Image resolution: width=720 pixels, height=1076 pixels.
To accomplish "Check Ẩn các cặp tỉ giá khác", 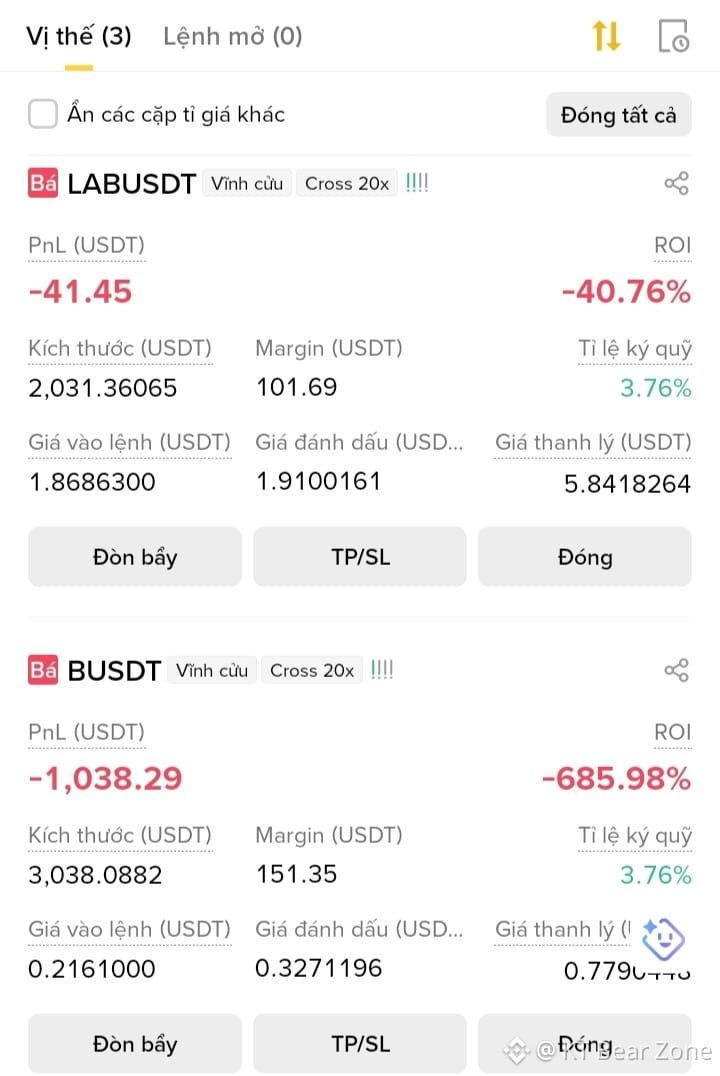I will click(43, 114).
